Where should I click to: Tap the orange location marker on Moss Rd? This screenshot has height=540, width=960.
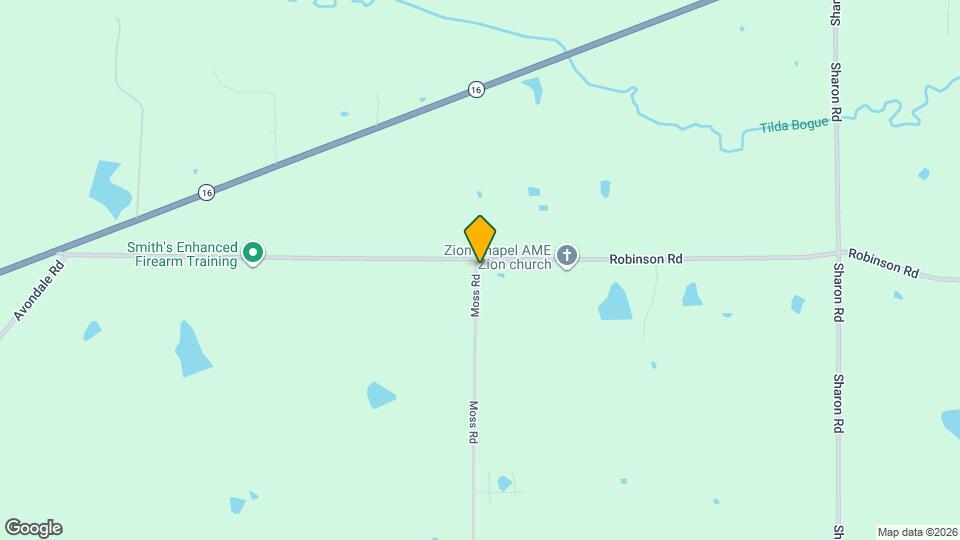(x=480, y=238)
